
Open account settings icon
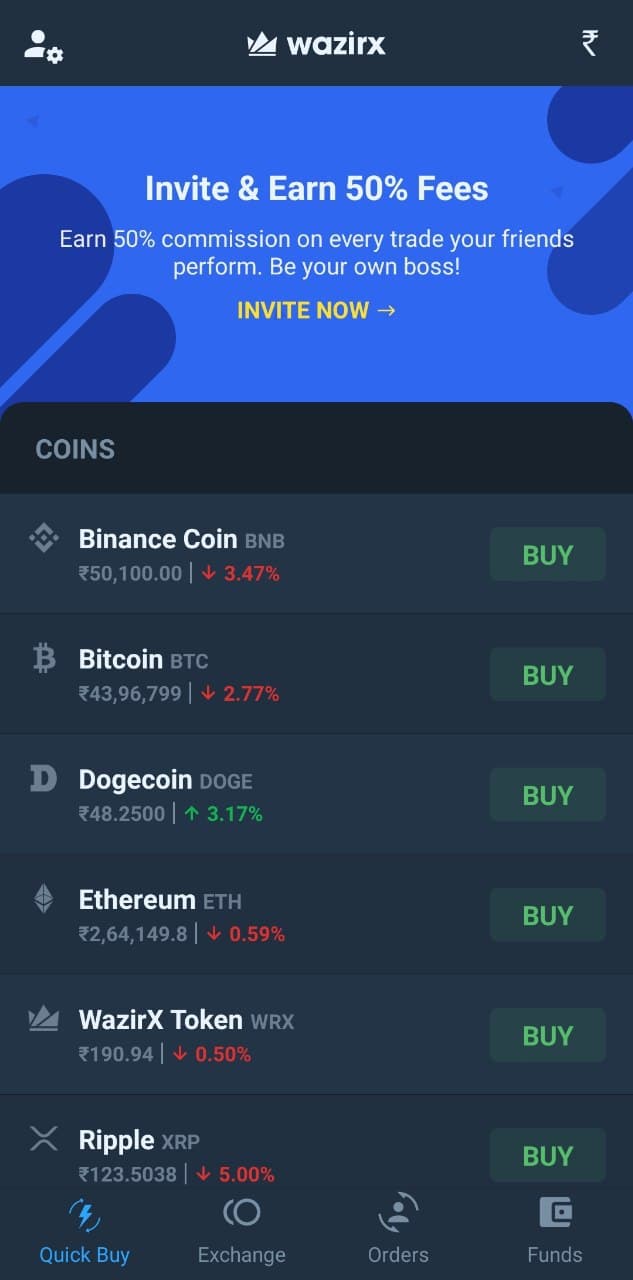[43, 45]
